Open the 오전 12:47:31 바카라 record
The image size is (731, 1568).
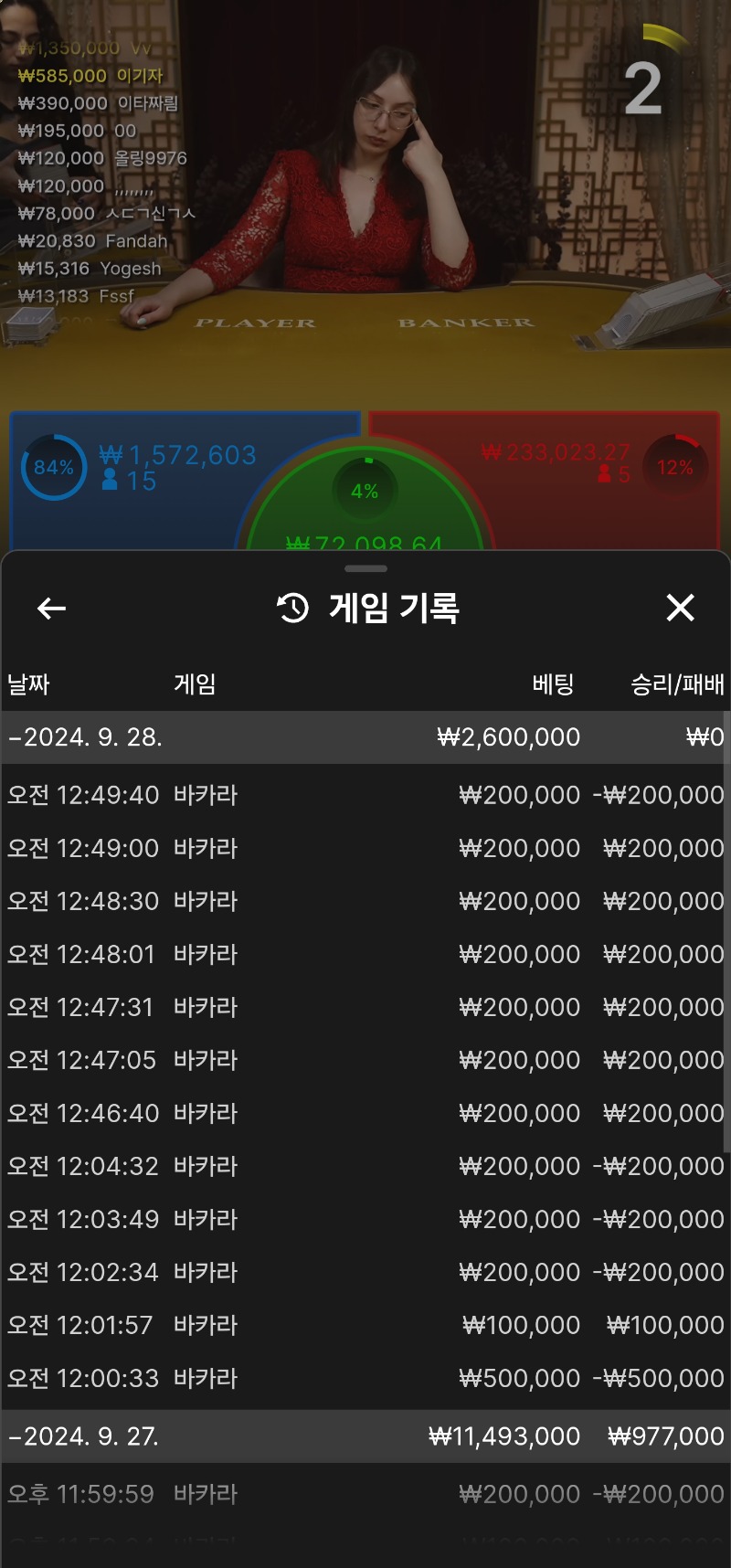365,1007
